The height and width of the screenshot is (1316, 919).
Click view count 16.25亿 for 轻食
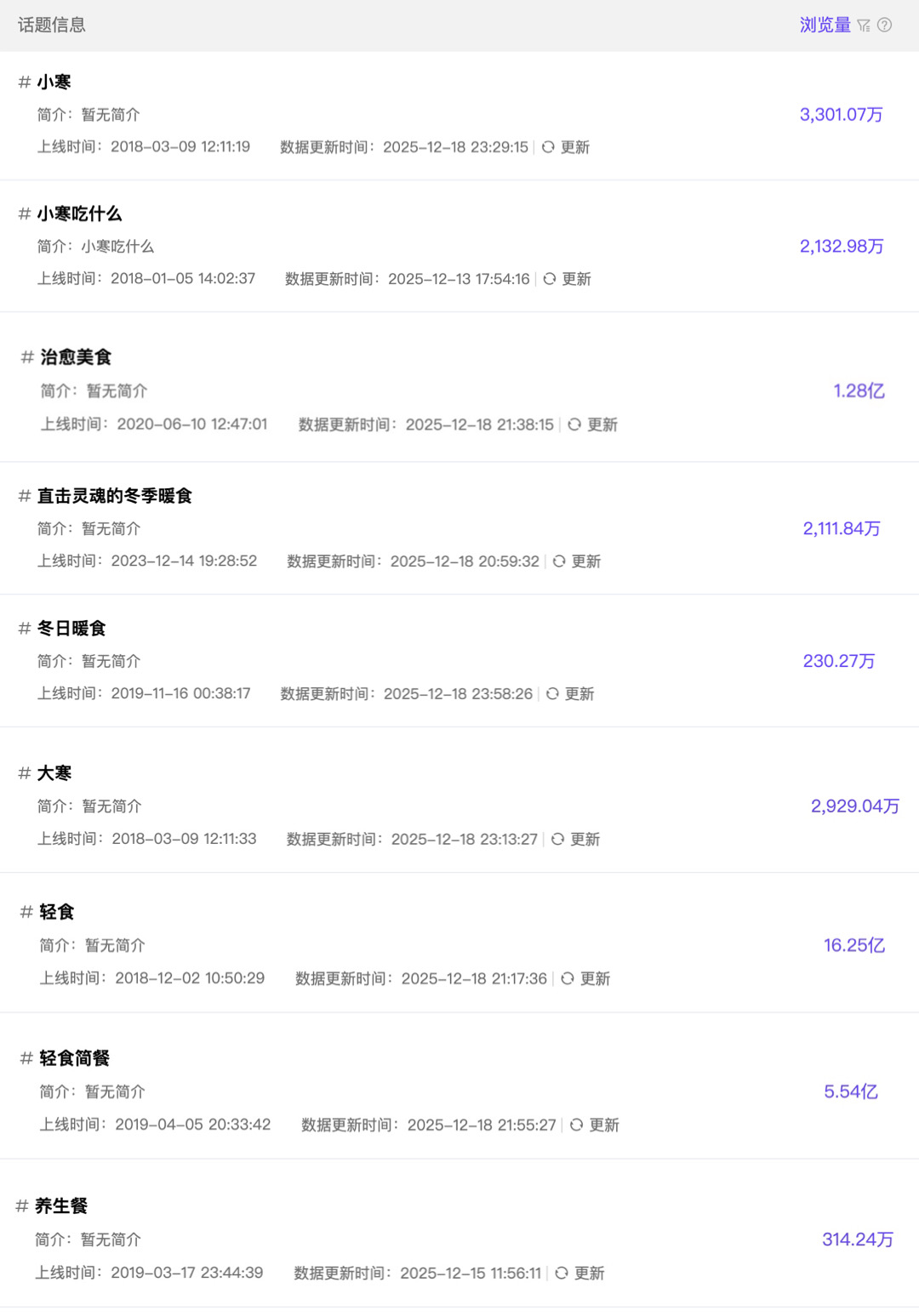point(853,944)
